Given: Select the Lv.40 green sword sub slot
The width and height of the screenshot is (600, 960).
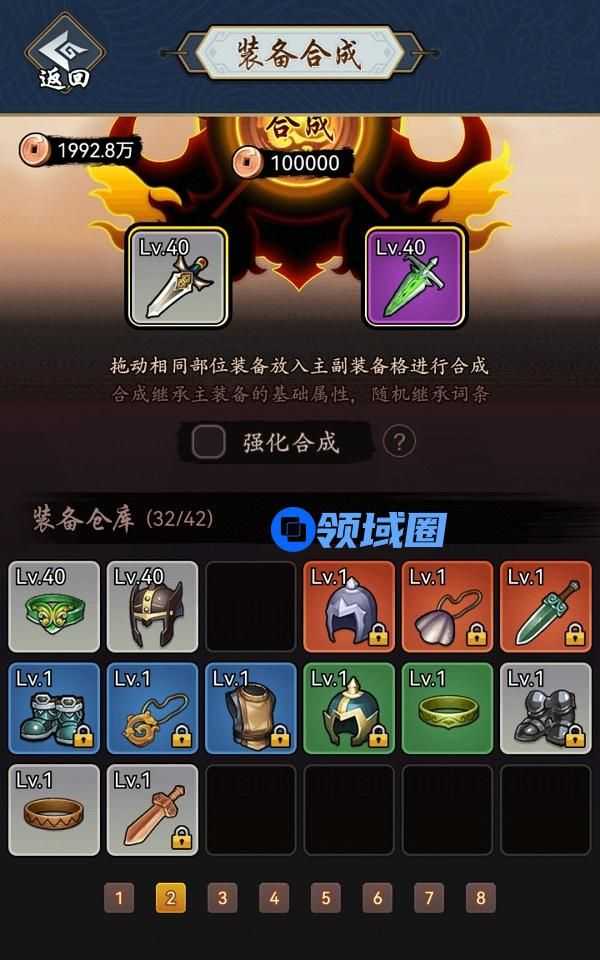Looking at the screenshot, I should click(x=414, y=276).
